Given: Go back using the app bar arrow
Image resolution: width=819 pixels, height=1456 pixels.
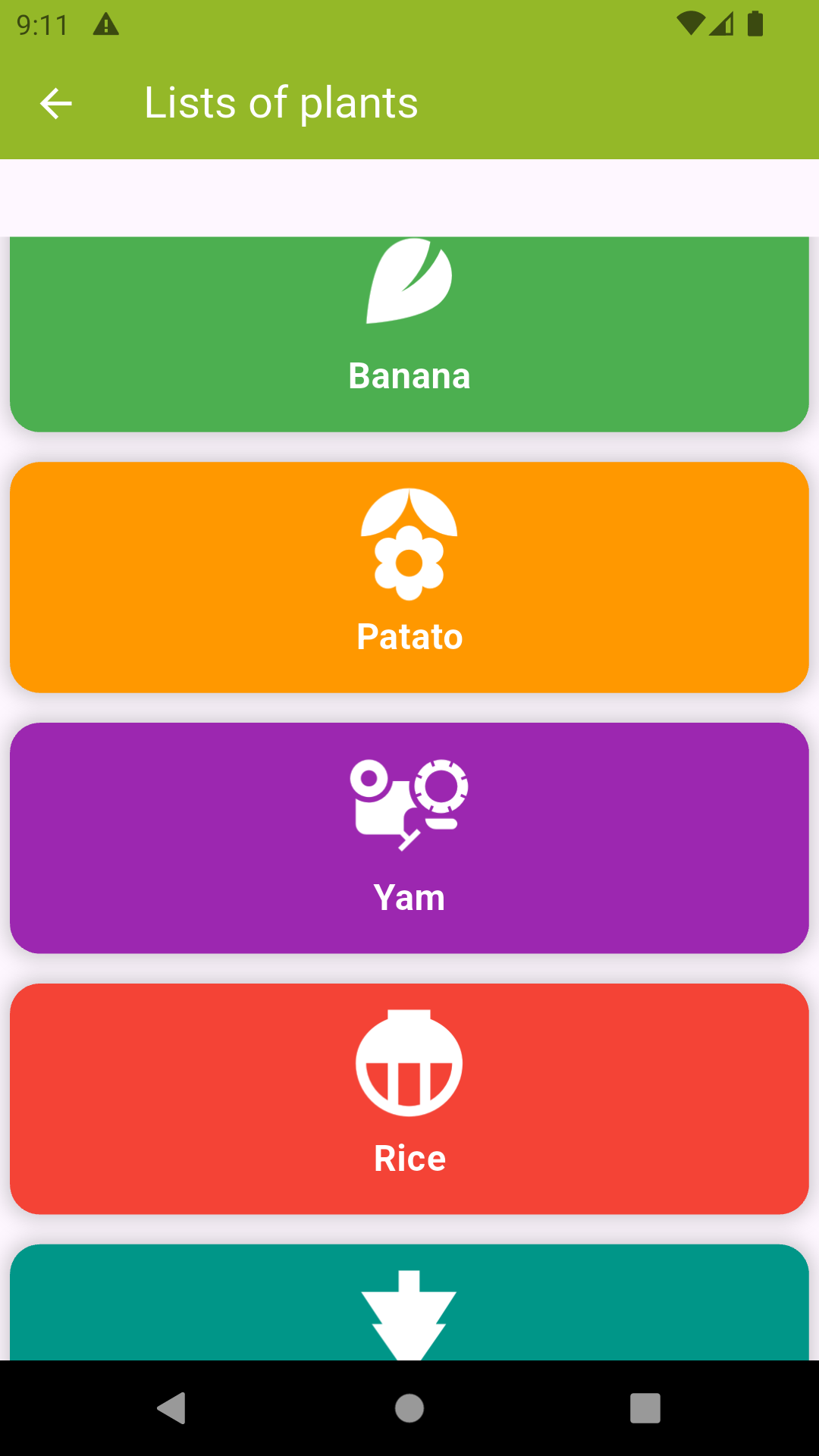Looking at the screenshot, I should point(56,103).
